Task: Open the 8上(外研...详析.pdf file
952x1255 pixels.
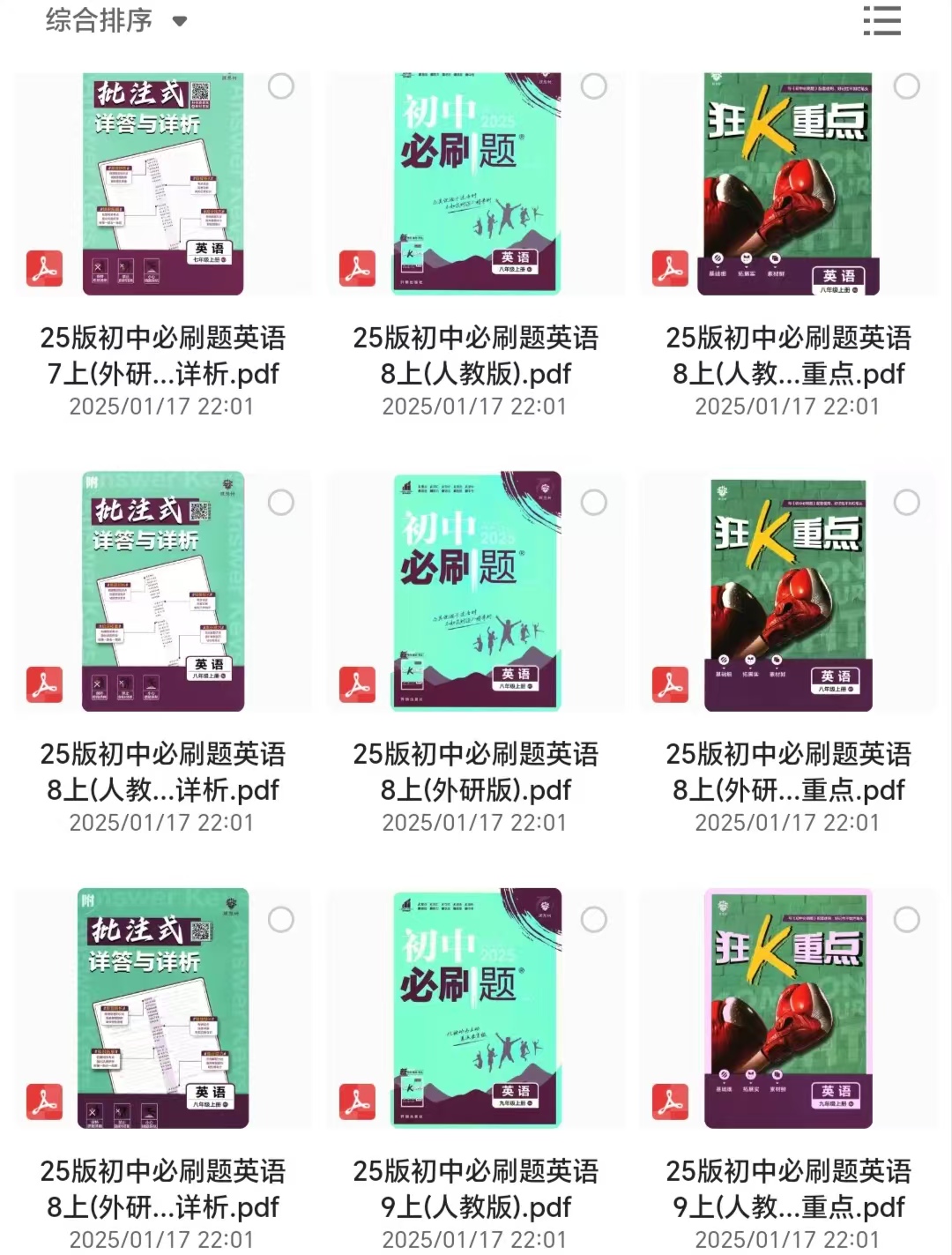Action: [163, 1008]
